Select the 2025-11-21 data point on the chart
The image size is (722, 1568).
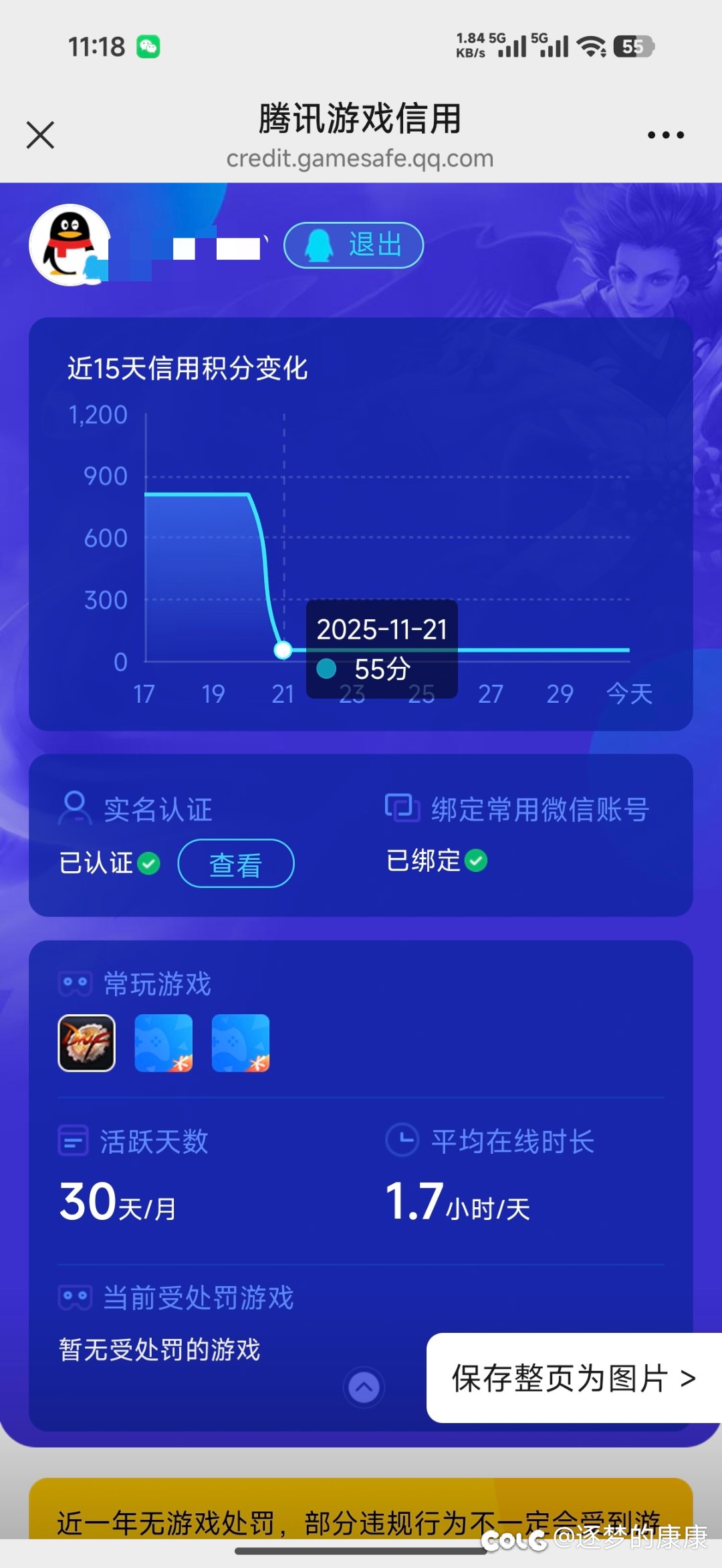(x=282, y=649)
